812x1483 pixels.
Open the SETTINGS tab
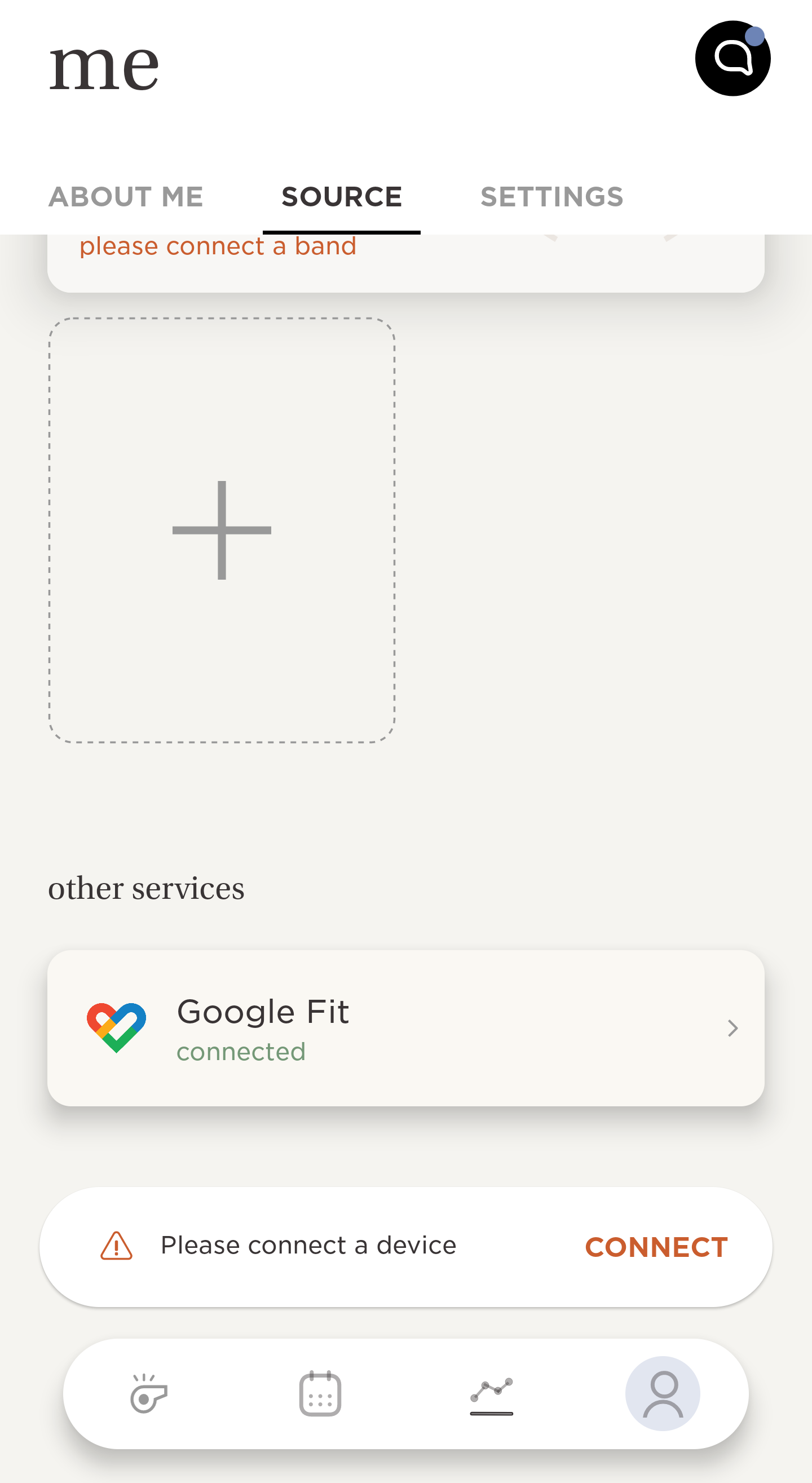pos(551,196)
